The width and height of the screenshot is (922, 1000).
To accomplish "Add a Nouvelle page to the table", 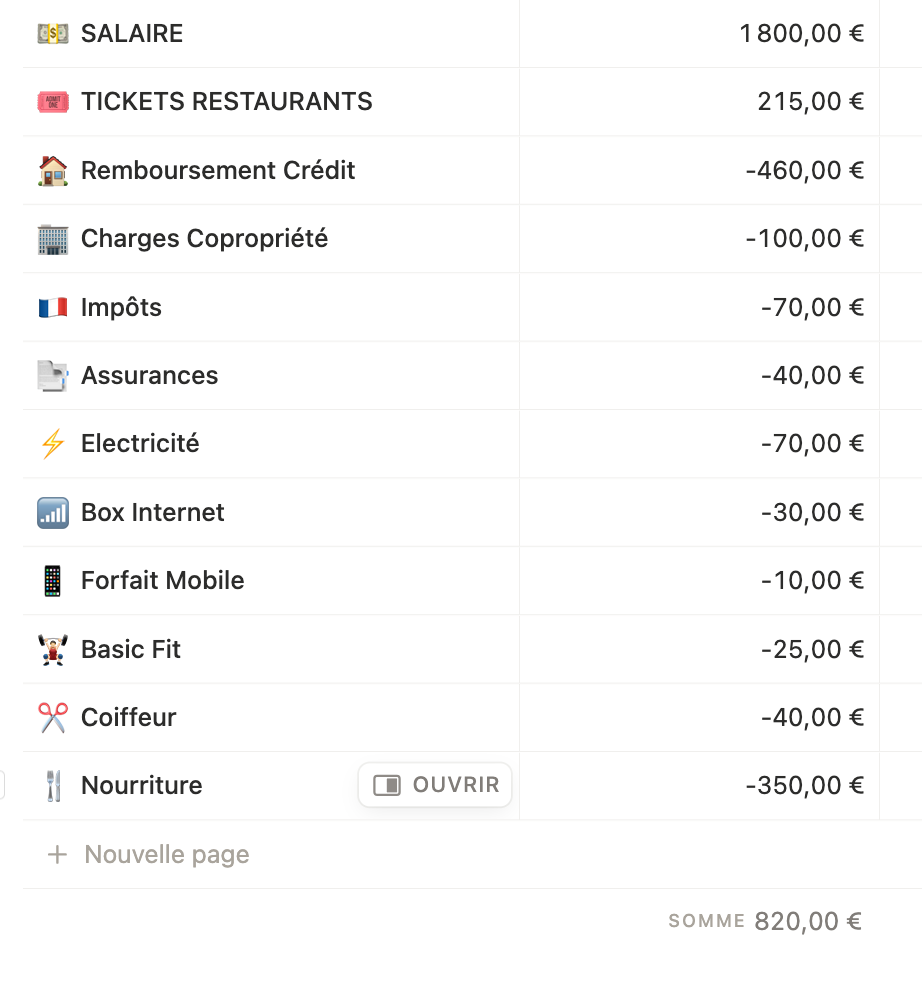I will (166, 855).
